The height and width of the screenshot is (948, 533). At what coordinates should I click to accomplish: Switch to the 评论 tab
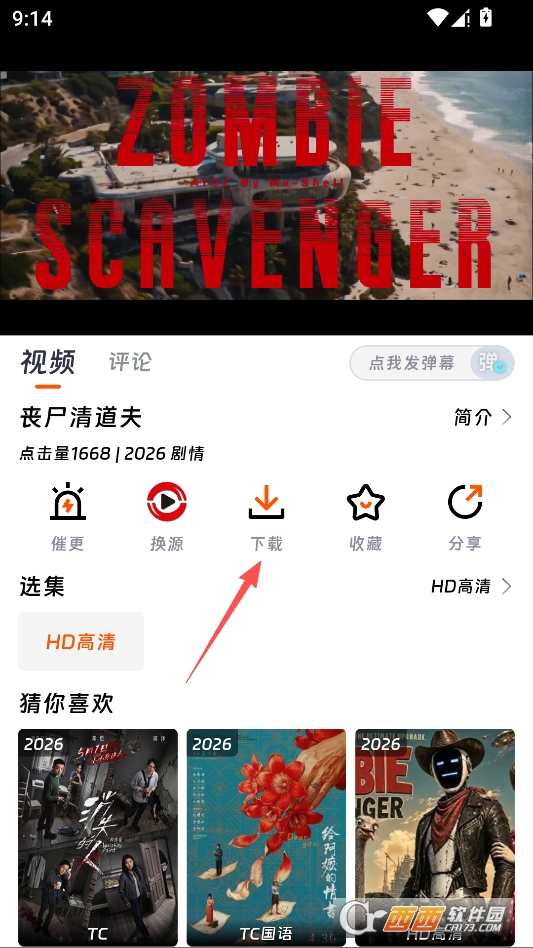[130, 362]
